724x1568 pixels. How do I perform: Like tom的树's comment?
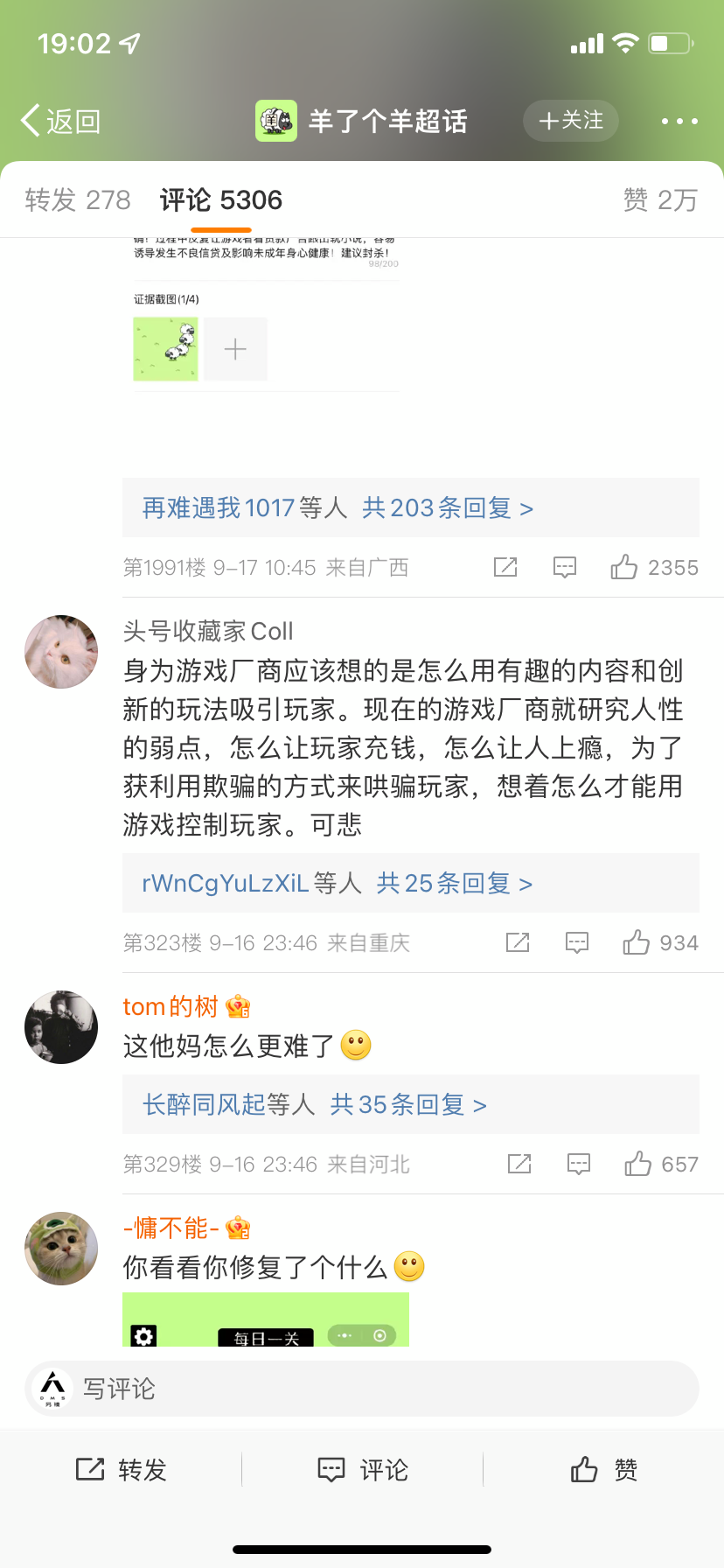click(638, 1165)
